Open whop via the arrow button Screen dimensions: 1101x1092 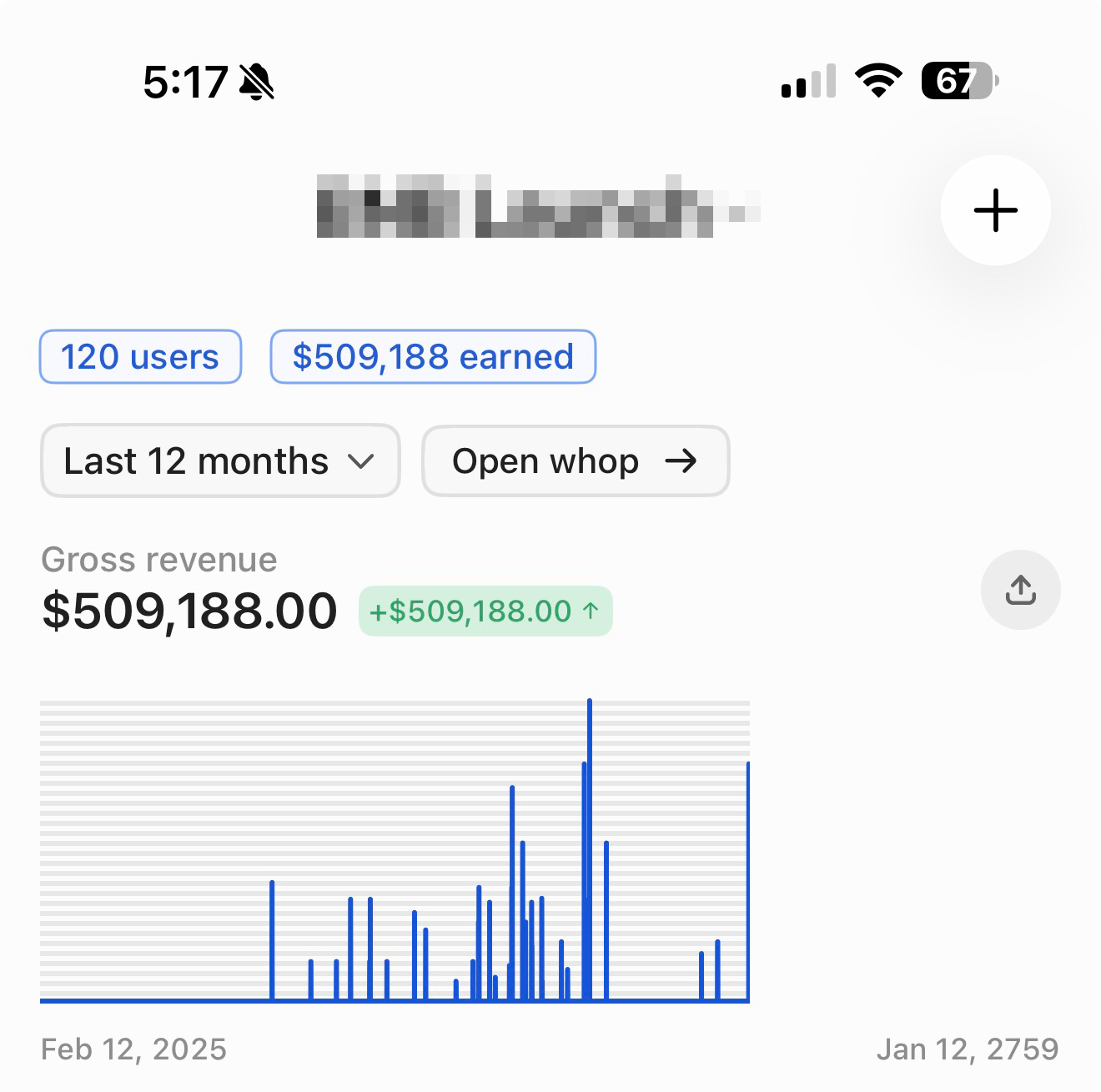coord(576,461)
